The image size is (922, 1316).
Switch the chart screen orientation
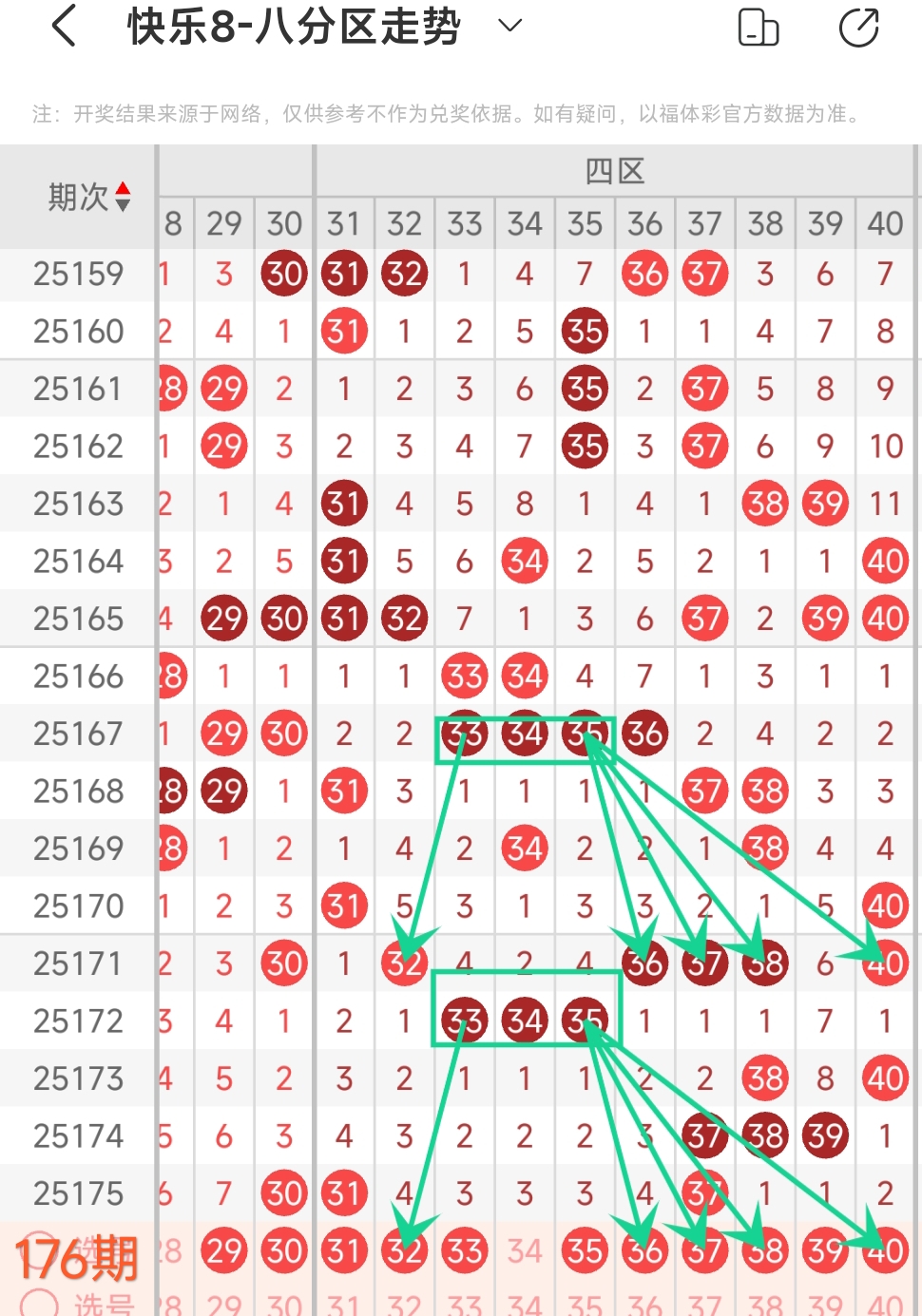pyautogui.click(x=758, y=28)
